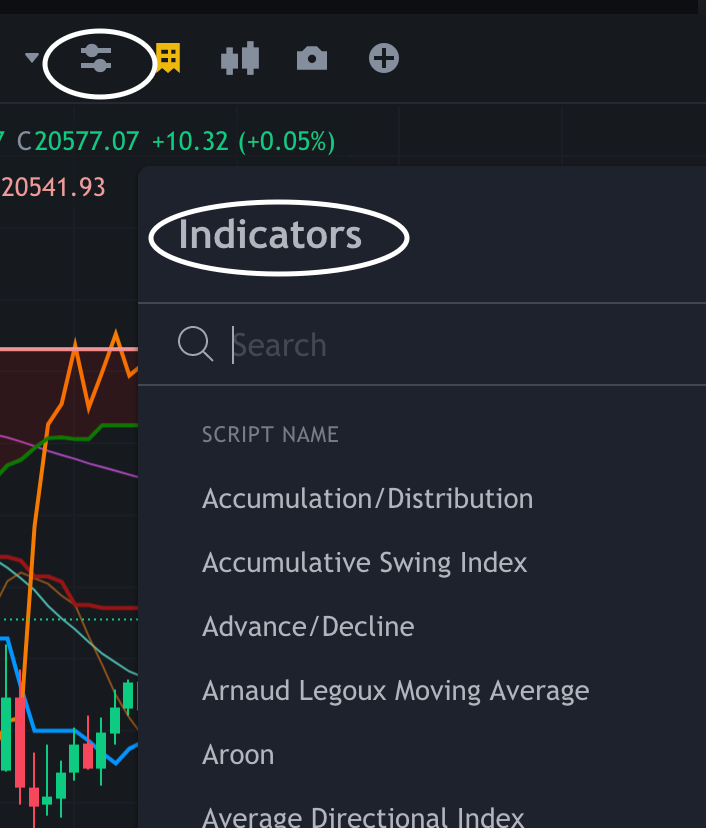Screen dimensions: 706x828
Task: Add the Accumulation/Distribution indicator
Action: [367, 499]
